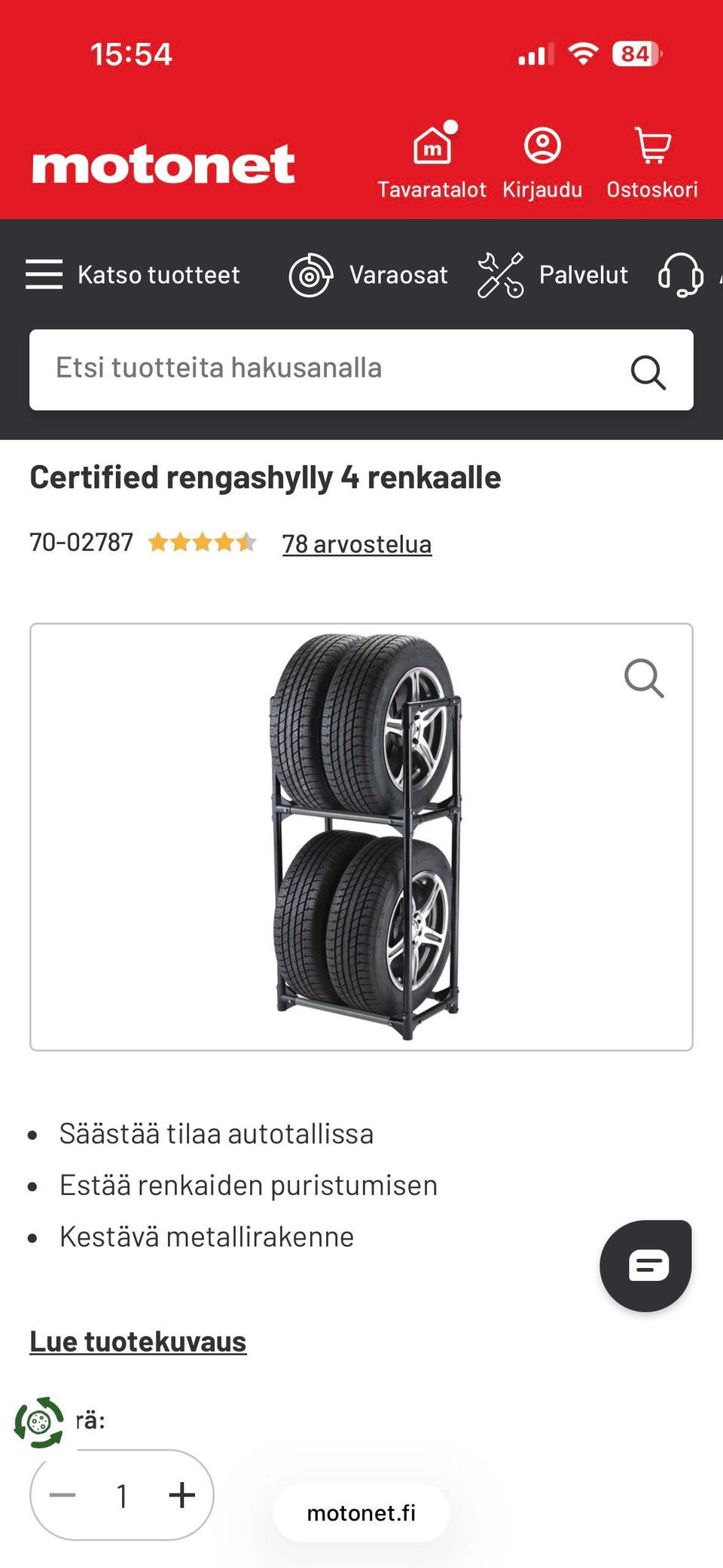Open the chat assistant bubble
Image resolution: width=723 pixels, height=1568 pixels.
645,1264
